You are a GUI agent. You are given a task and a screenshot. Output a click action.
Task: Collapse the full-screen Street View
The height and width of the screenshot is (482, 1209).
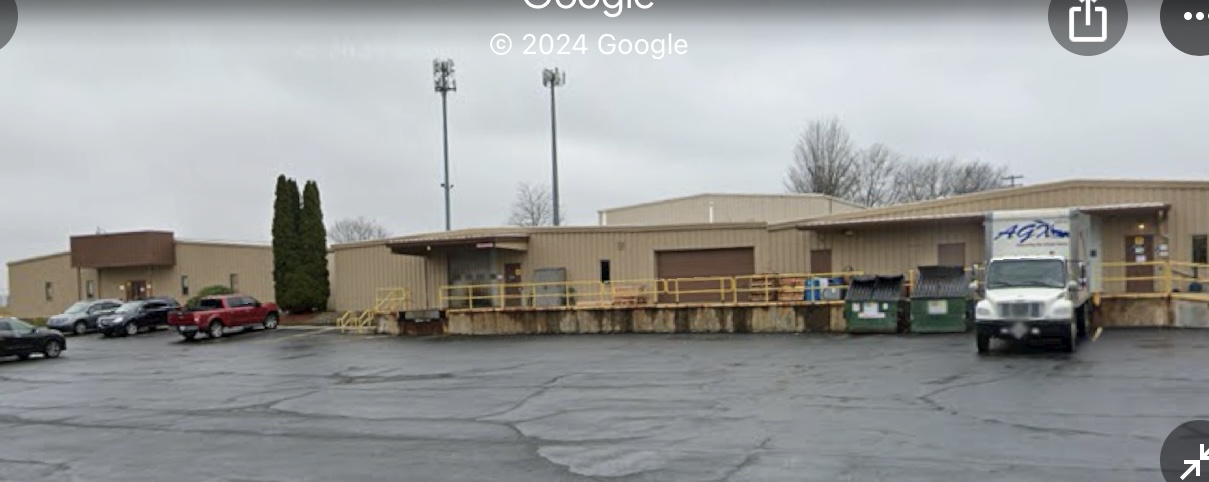tap(1192, 461)
